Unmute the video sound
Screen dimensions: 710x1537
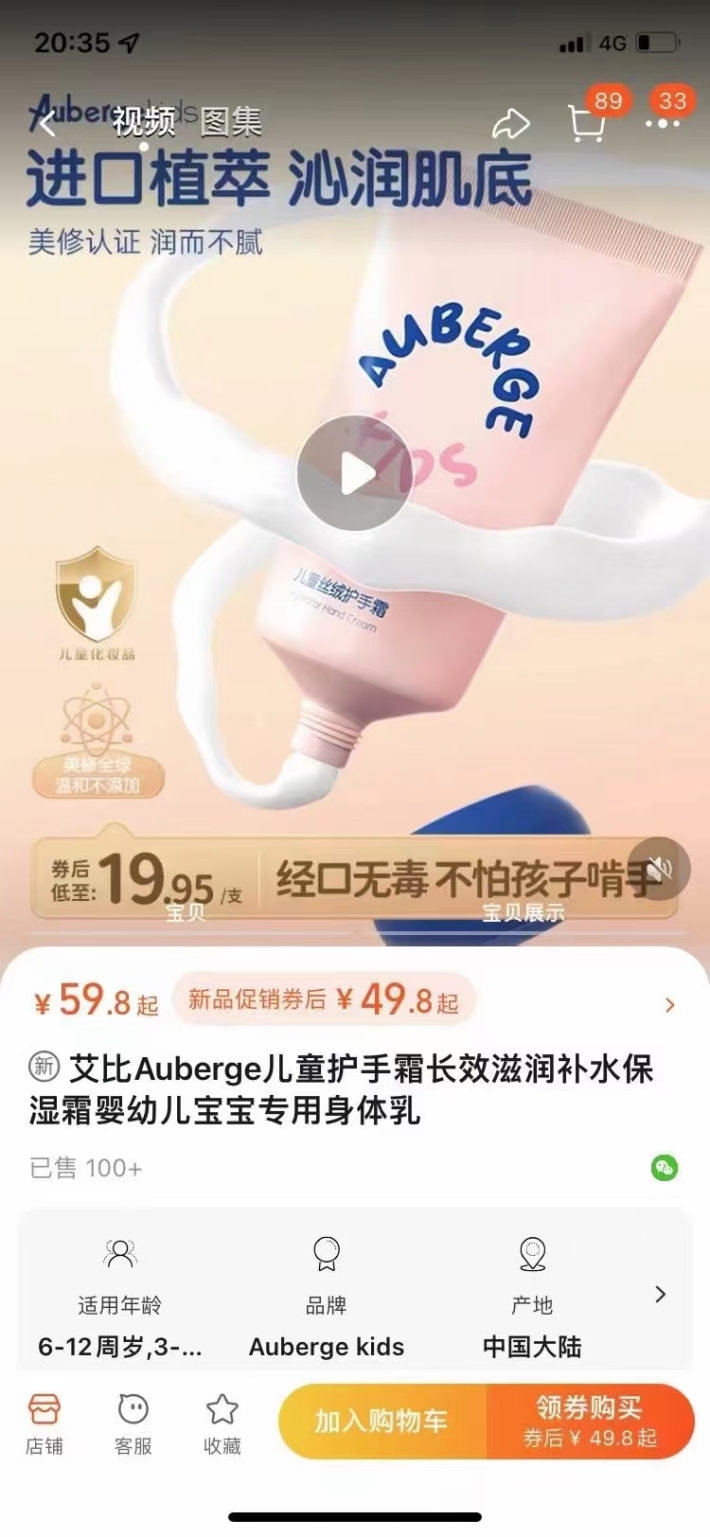click(659, 868)
